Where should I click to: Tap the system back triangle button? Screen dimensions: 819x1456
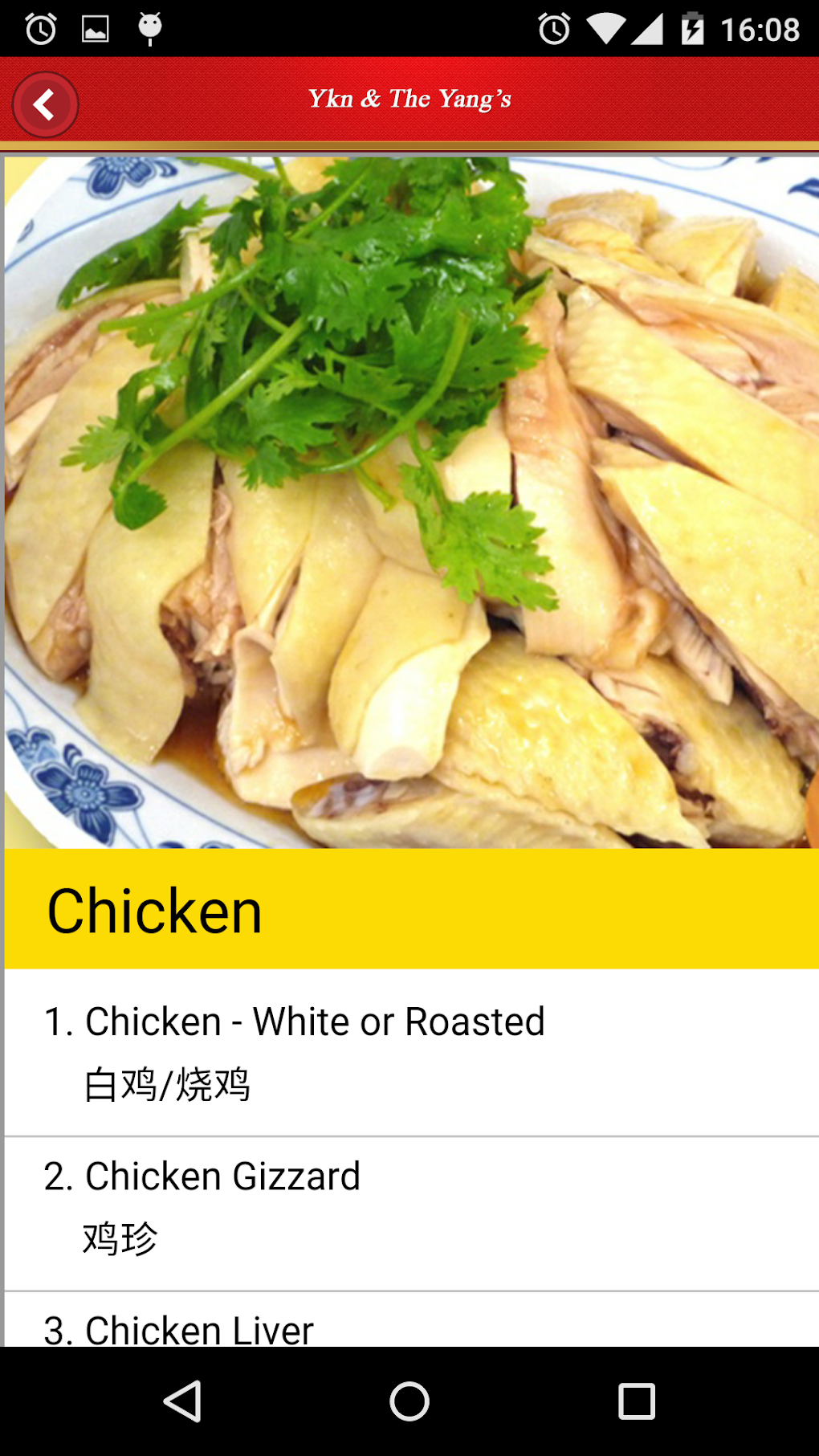(x=182, y=1401)
